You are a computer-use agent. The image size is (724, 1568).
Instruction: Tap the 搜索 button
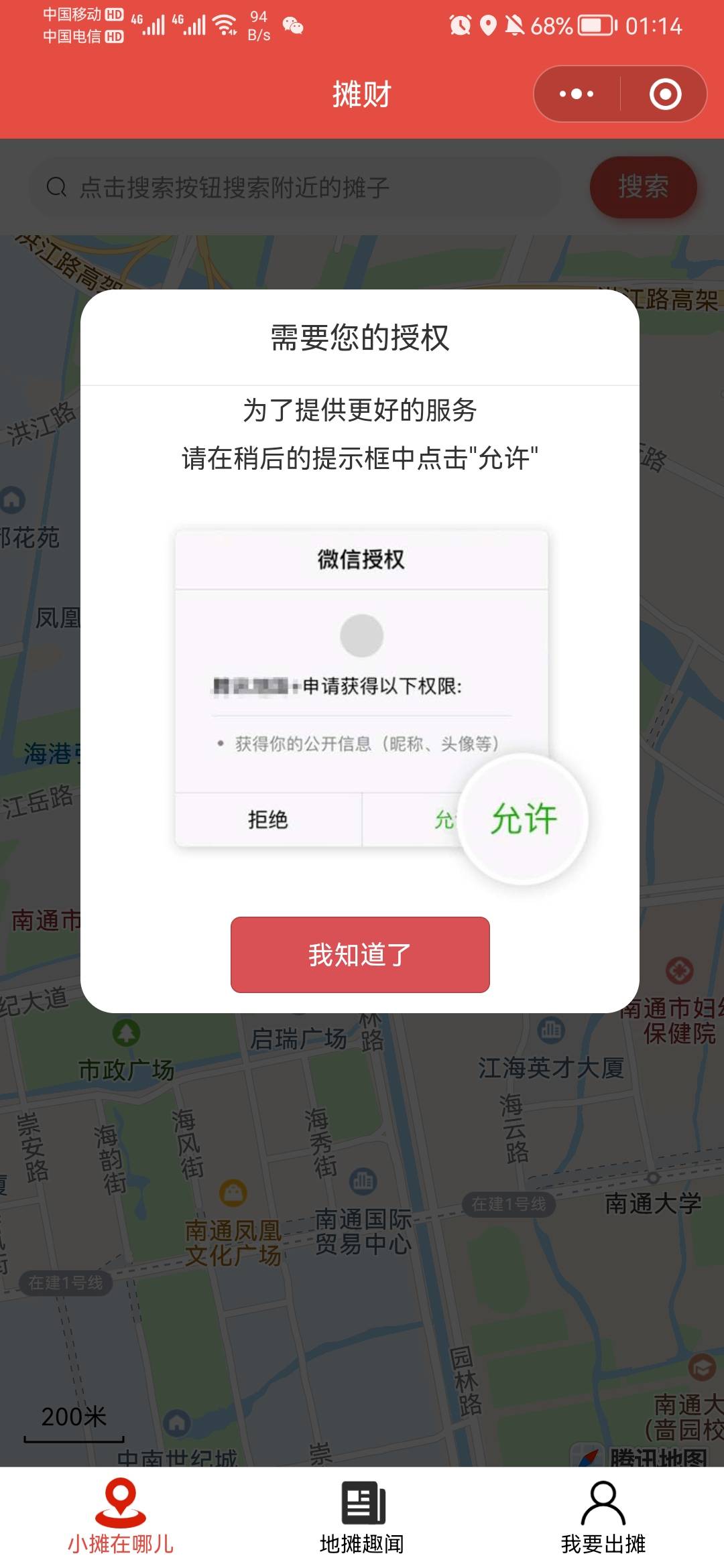coord(643,187)
